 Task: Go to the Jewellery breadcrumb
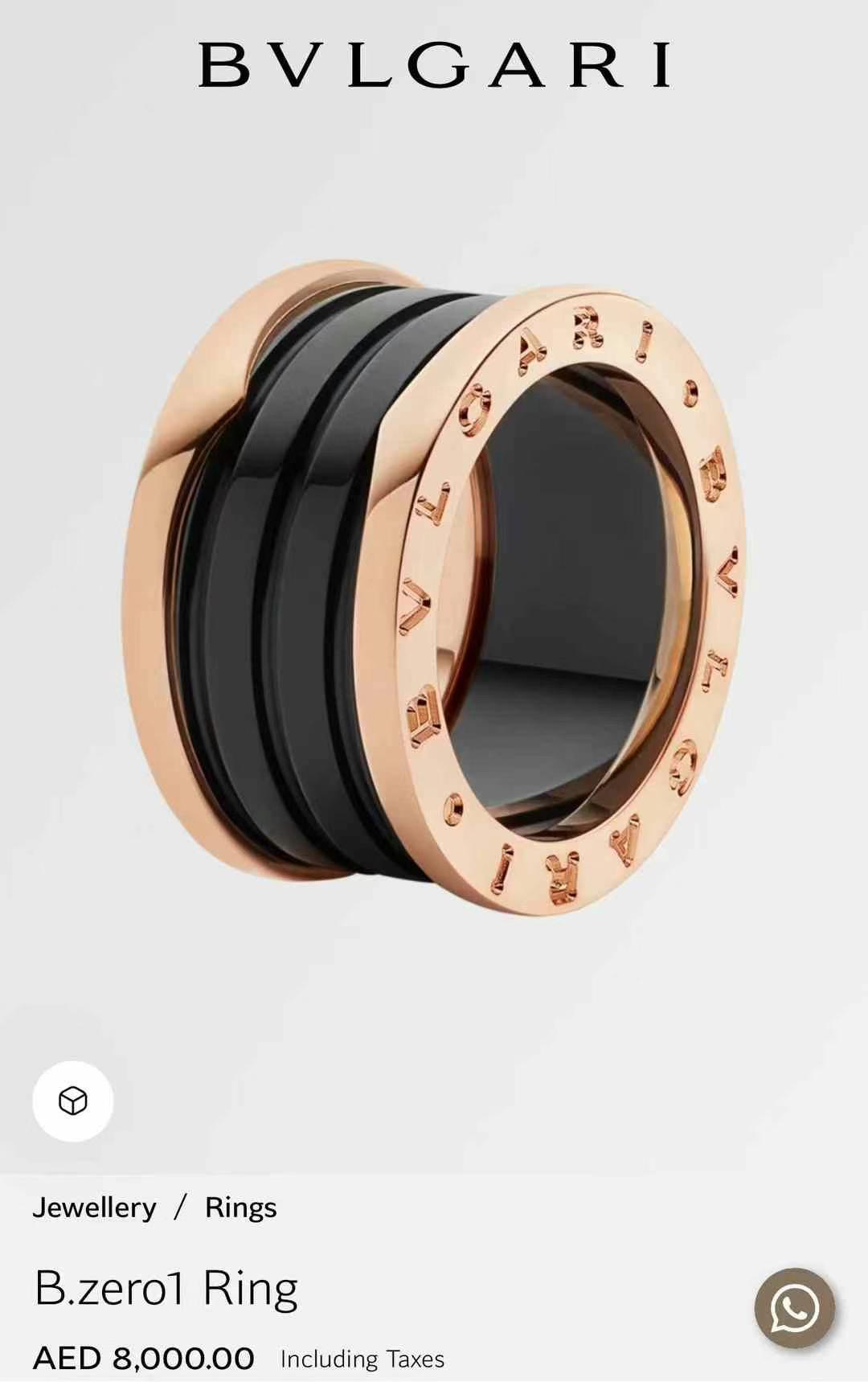tap(94, 1208)
